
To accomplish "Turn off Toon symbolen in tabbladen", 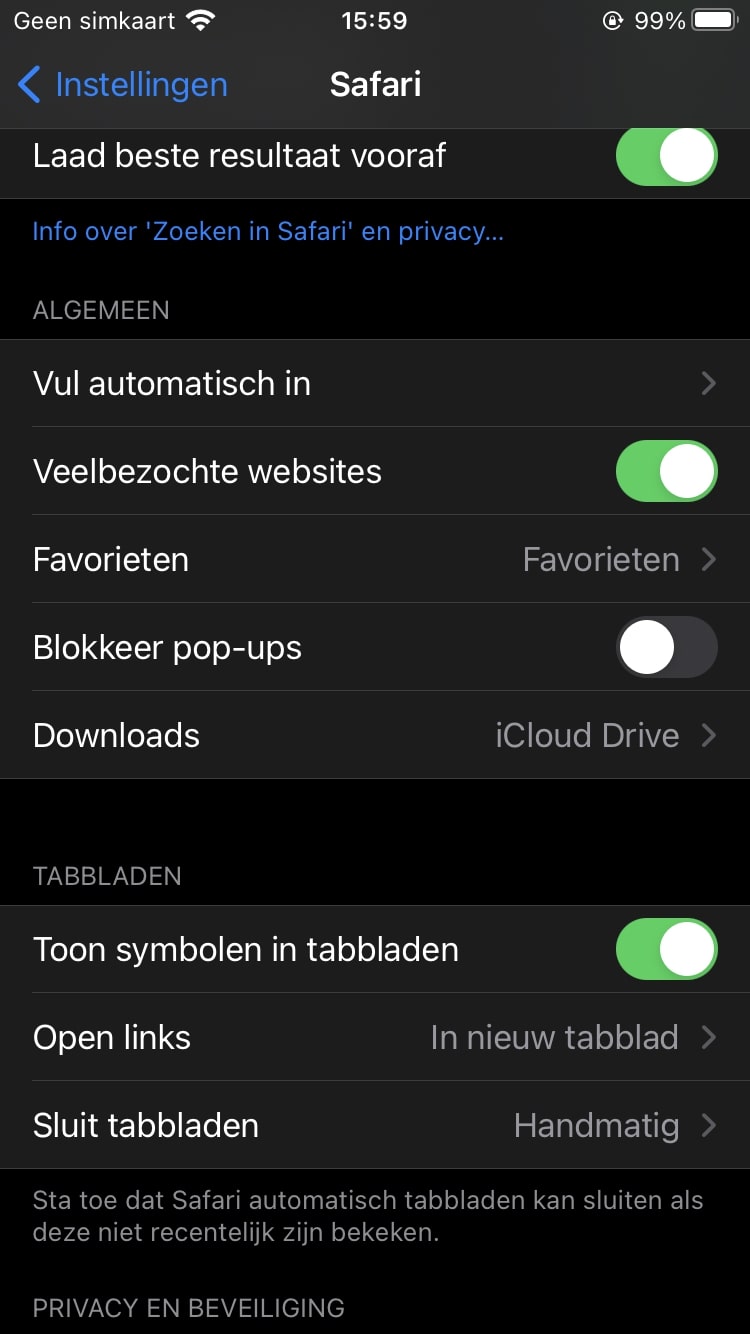I will tap(666, 949).
